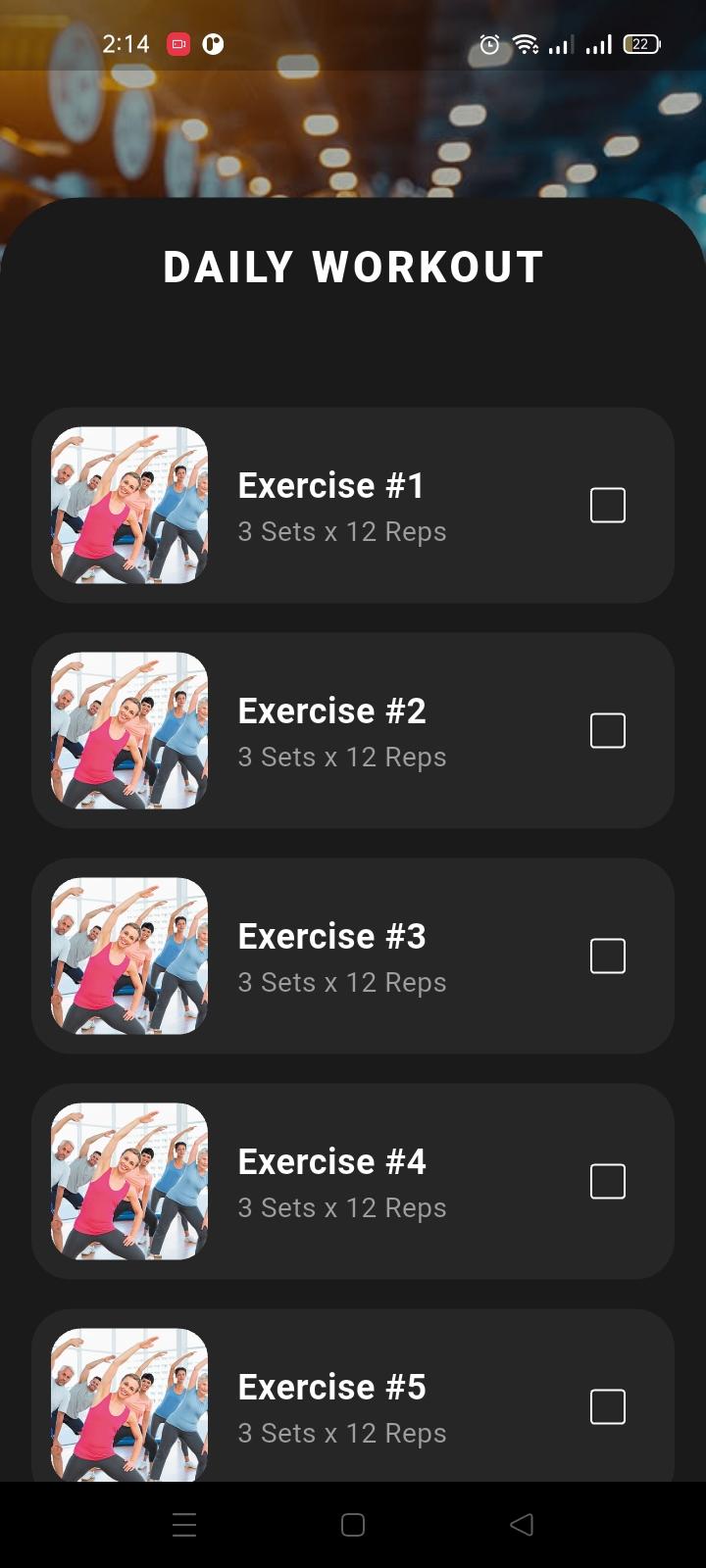This screenshot has height=1568, width=706.
Task: Select the checkbox next to Exercise #4
Action: pos(607,1182)
